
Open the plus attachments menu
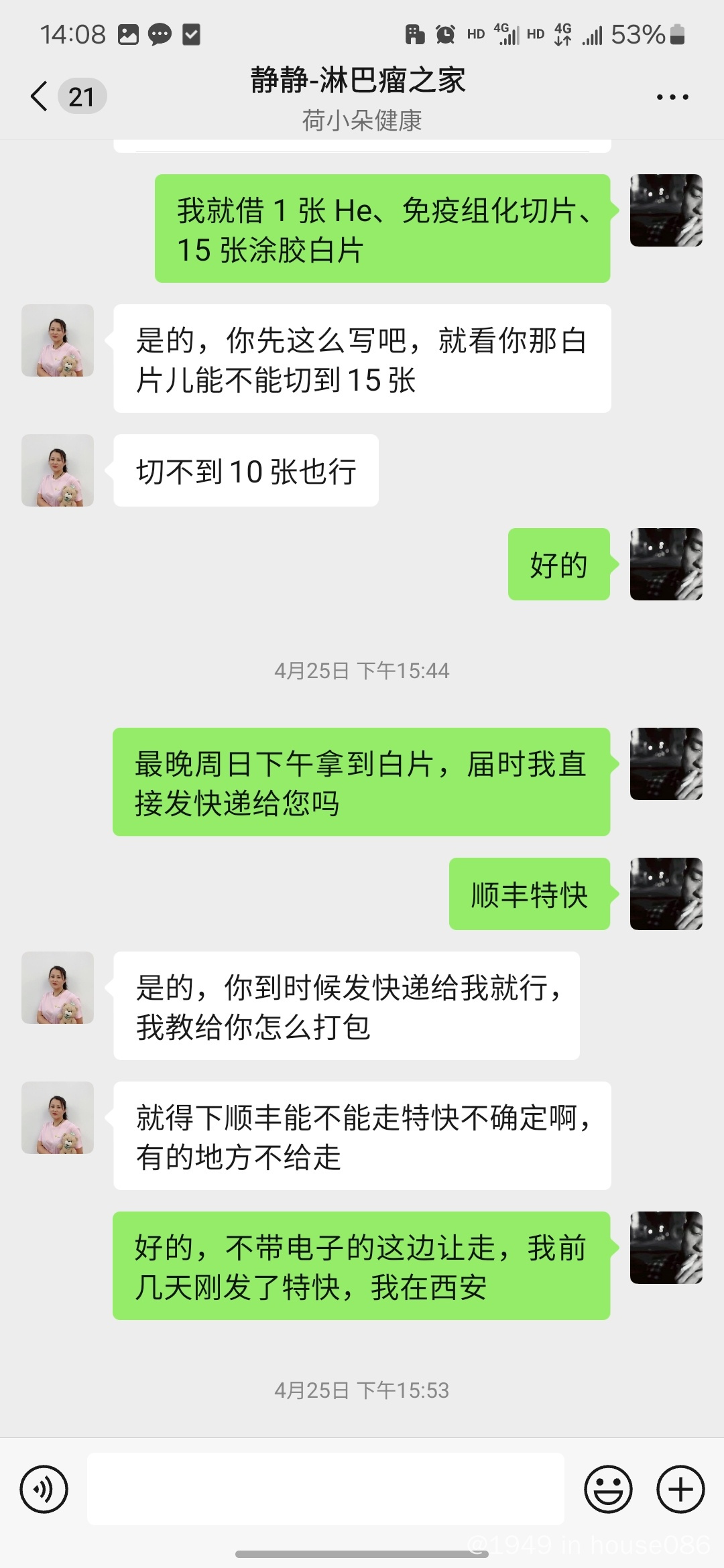tap(680, 1489)
